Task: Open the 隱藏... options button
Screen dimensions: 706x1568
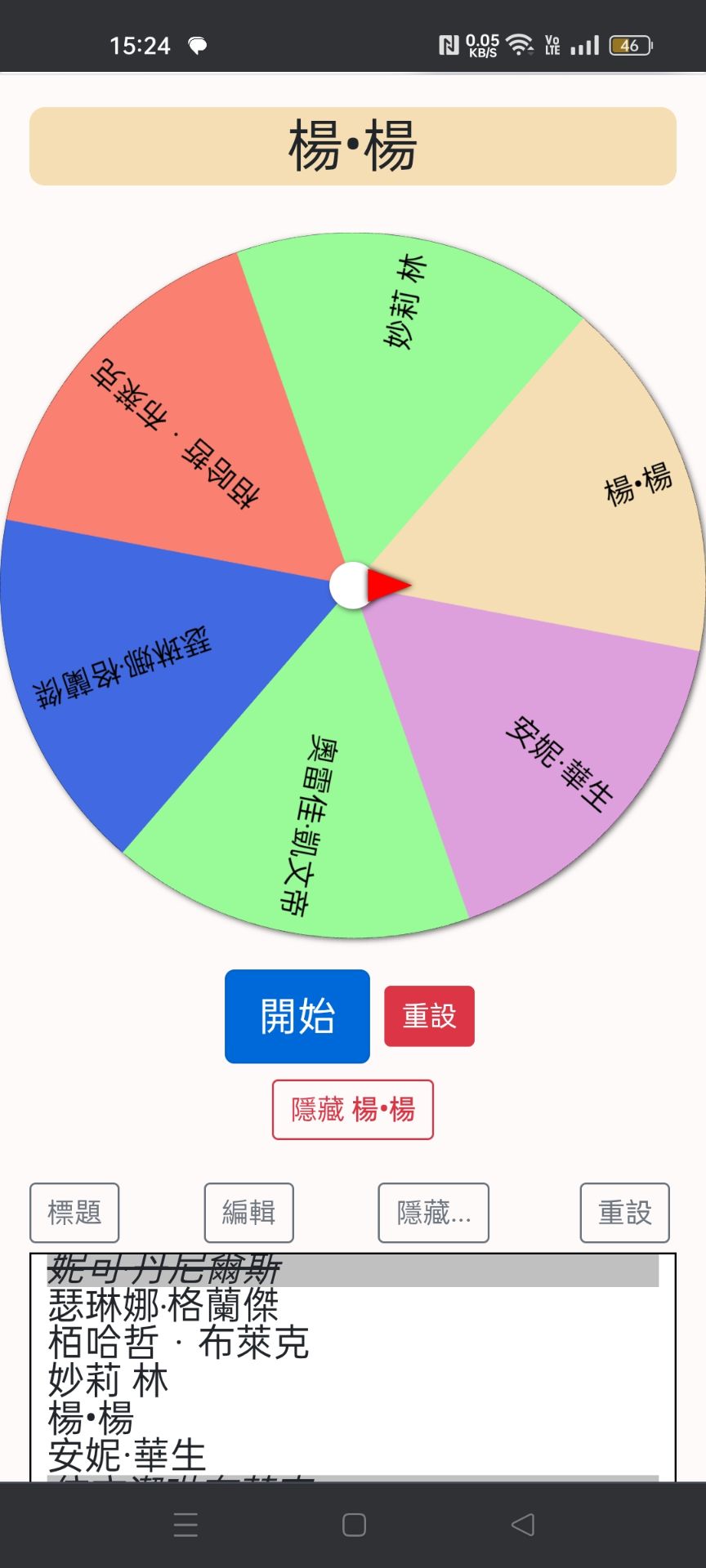Action: pos(433,1212)
